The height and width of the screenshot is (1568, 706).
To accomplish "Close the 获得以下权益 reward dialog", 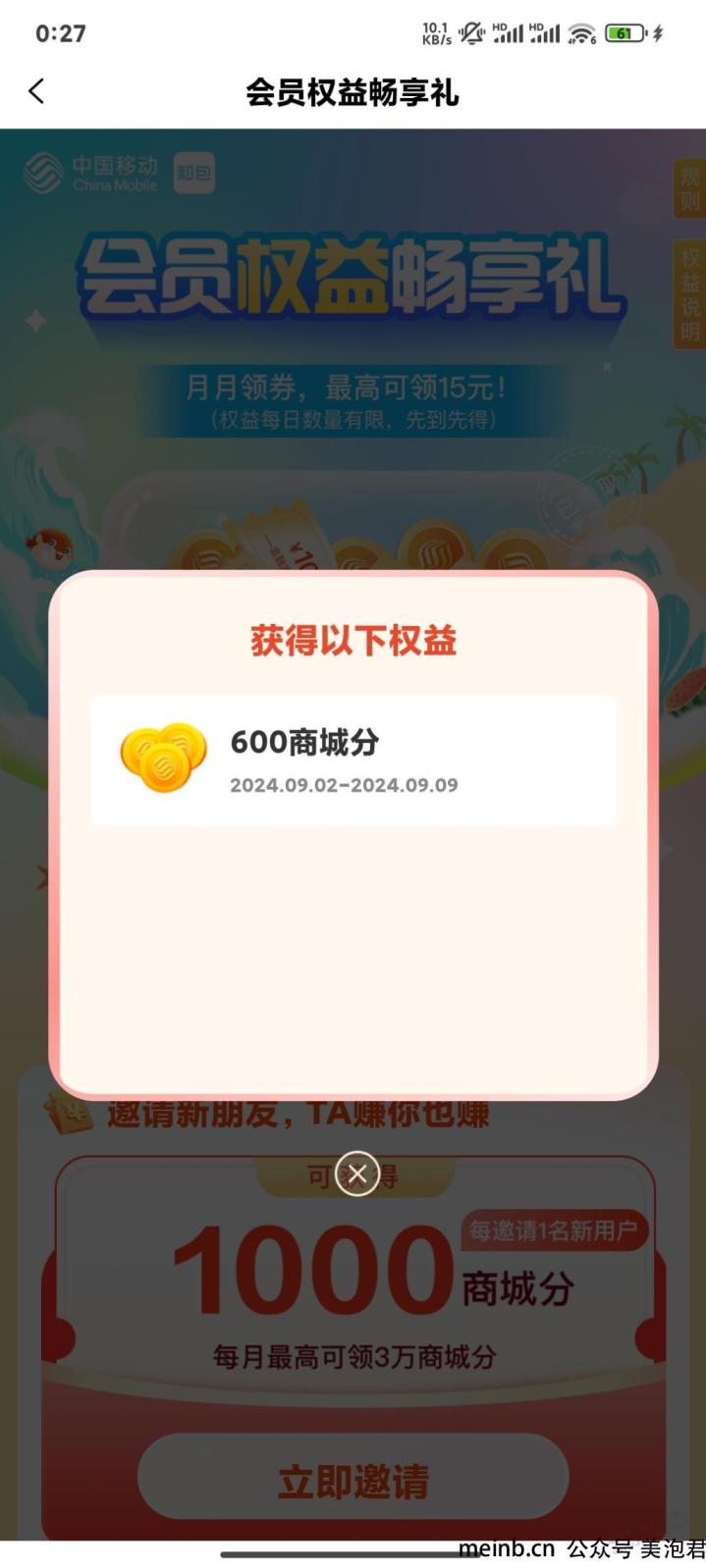I will (x=356, y=1173).
